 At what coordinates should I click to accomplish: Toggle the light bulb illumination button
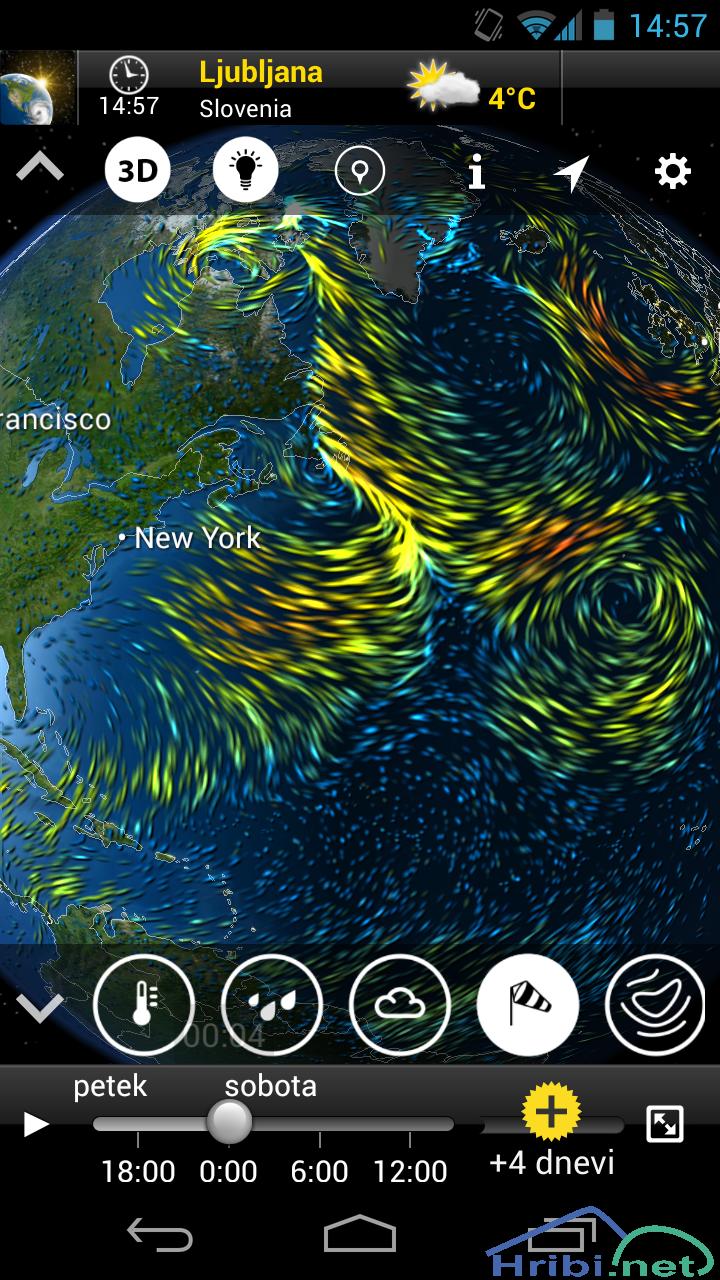(x=245, y=172)
